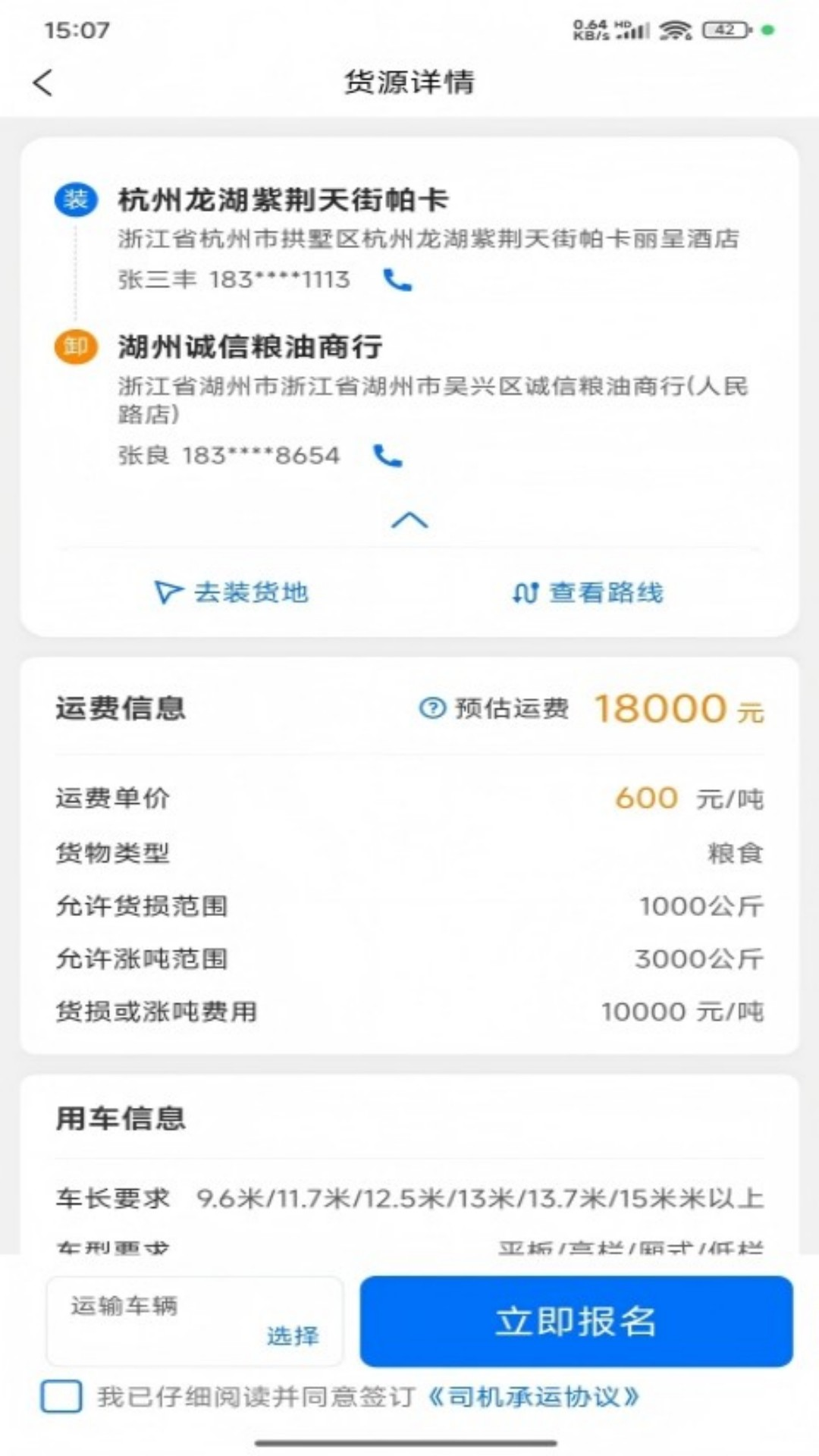Collapse the address details with the chevron
This screenshot has height=1456, width=819.
pos(409,519)
